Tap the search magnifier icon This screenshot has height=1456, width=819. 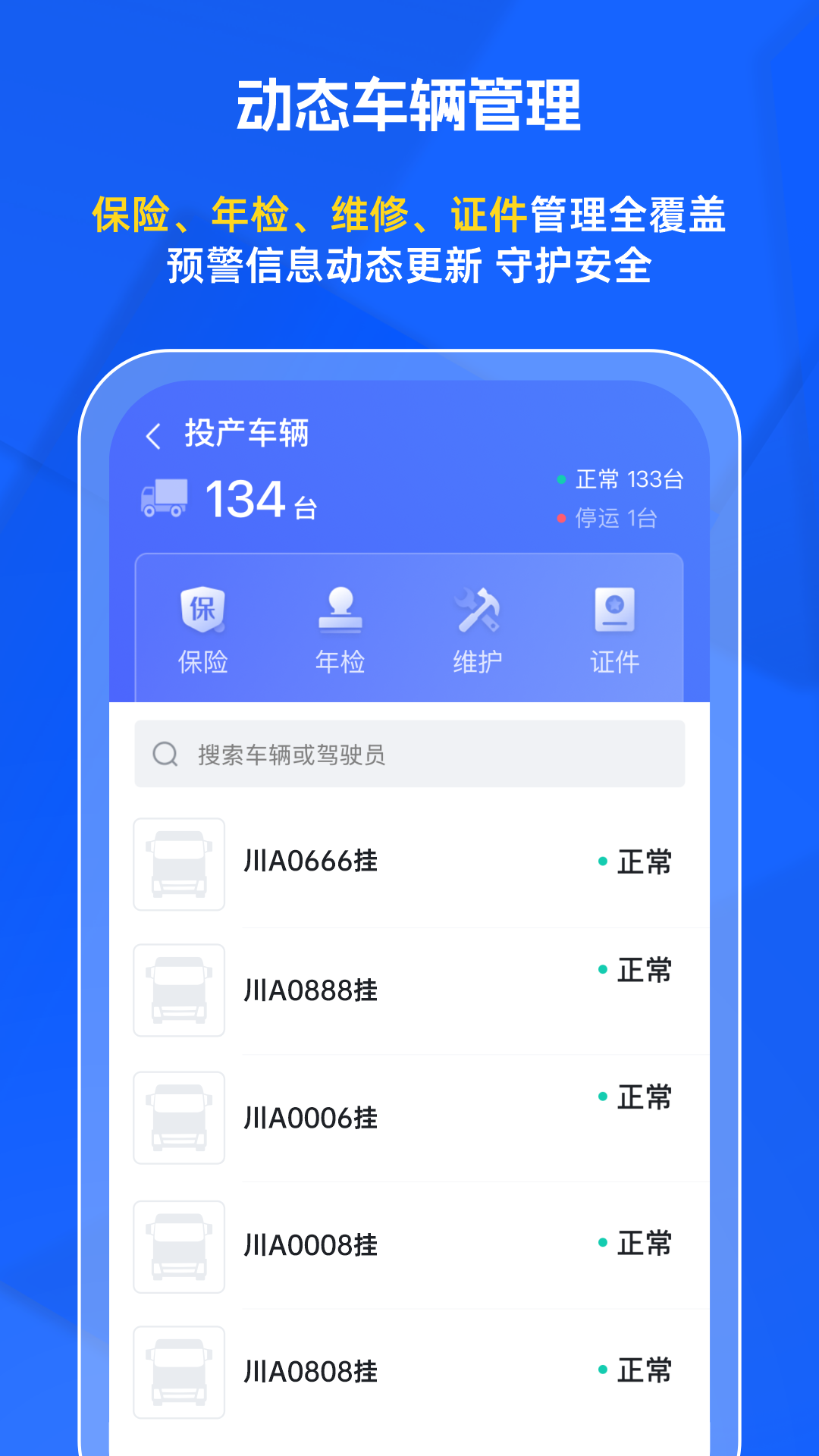click(164, 753)
